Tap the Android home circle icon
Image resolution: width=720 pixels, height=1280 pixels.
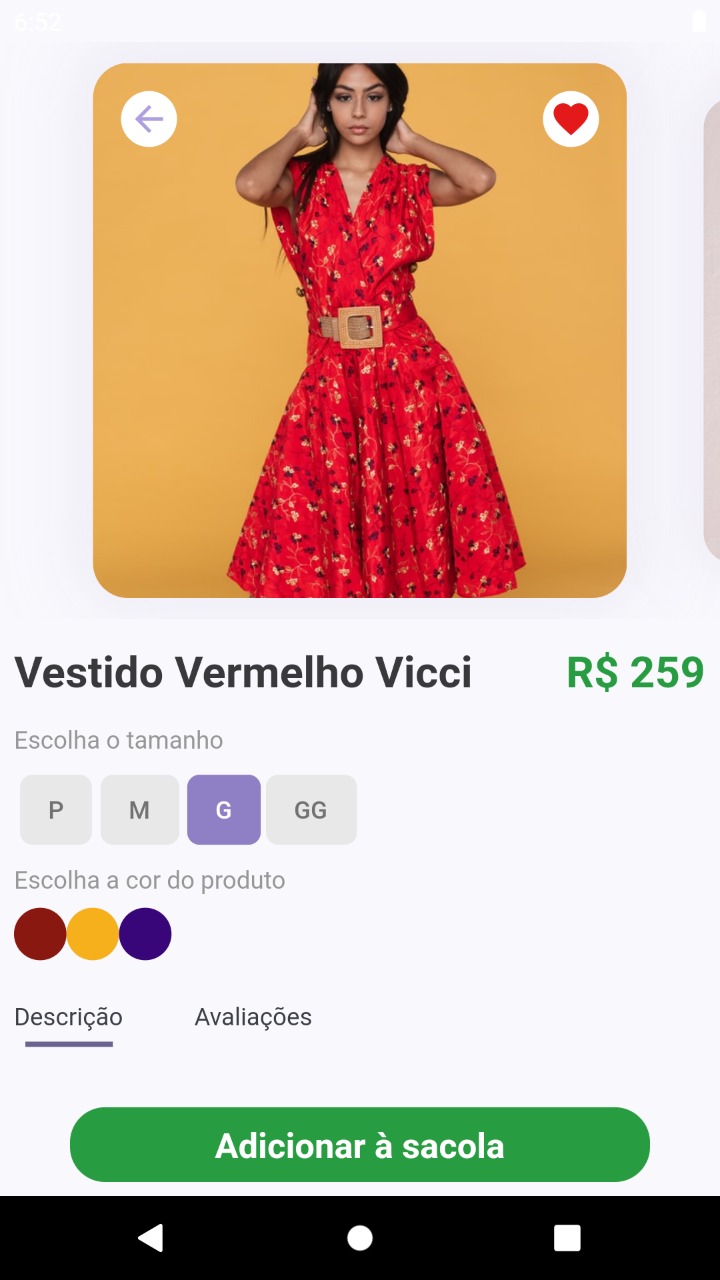click(360, 1237)
